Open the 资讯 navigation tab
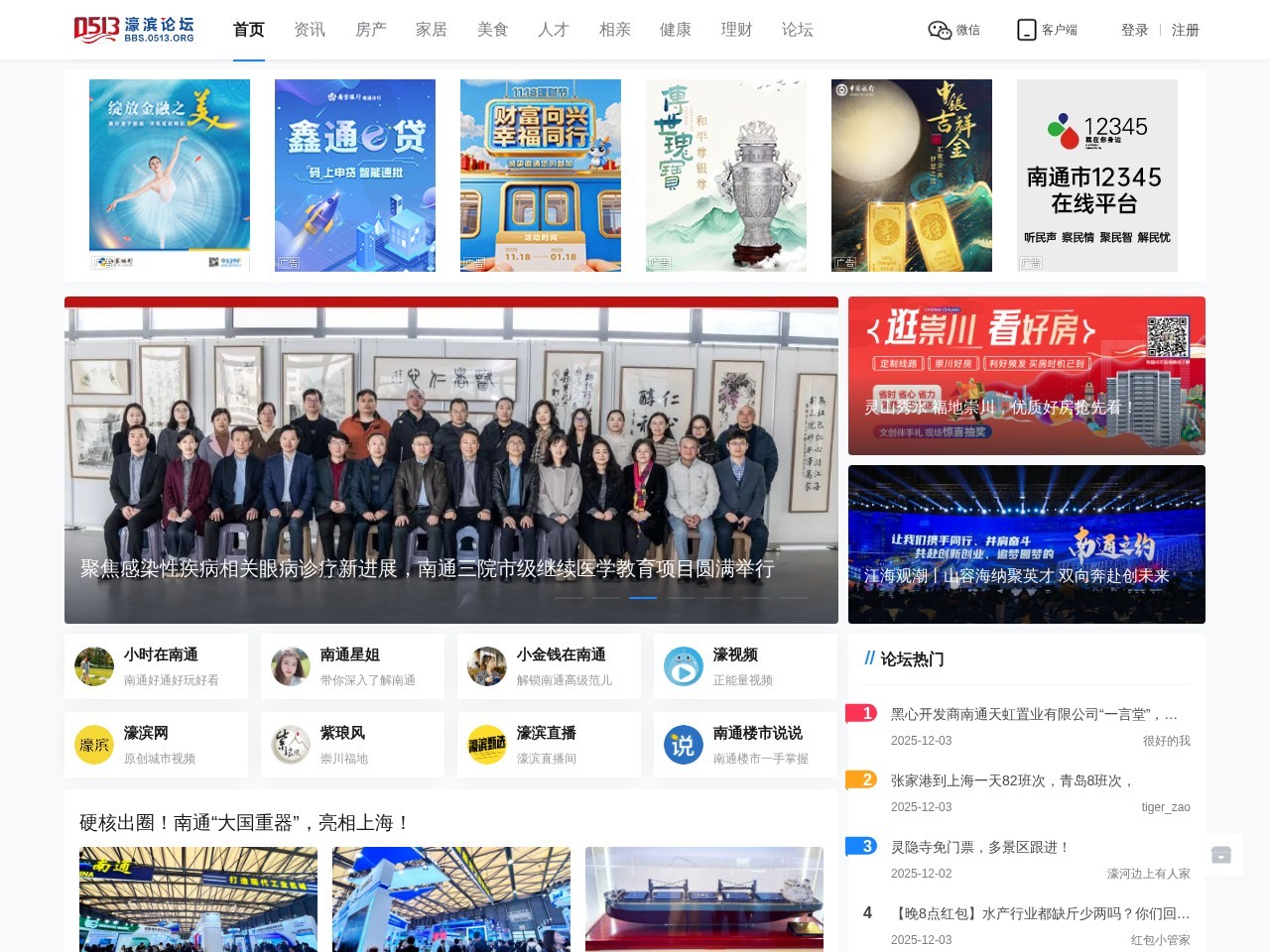This screenshot has width=1270, height=952. pyautogui.click(x=310, y=30)
